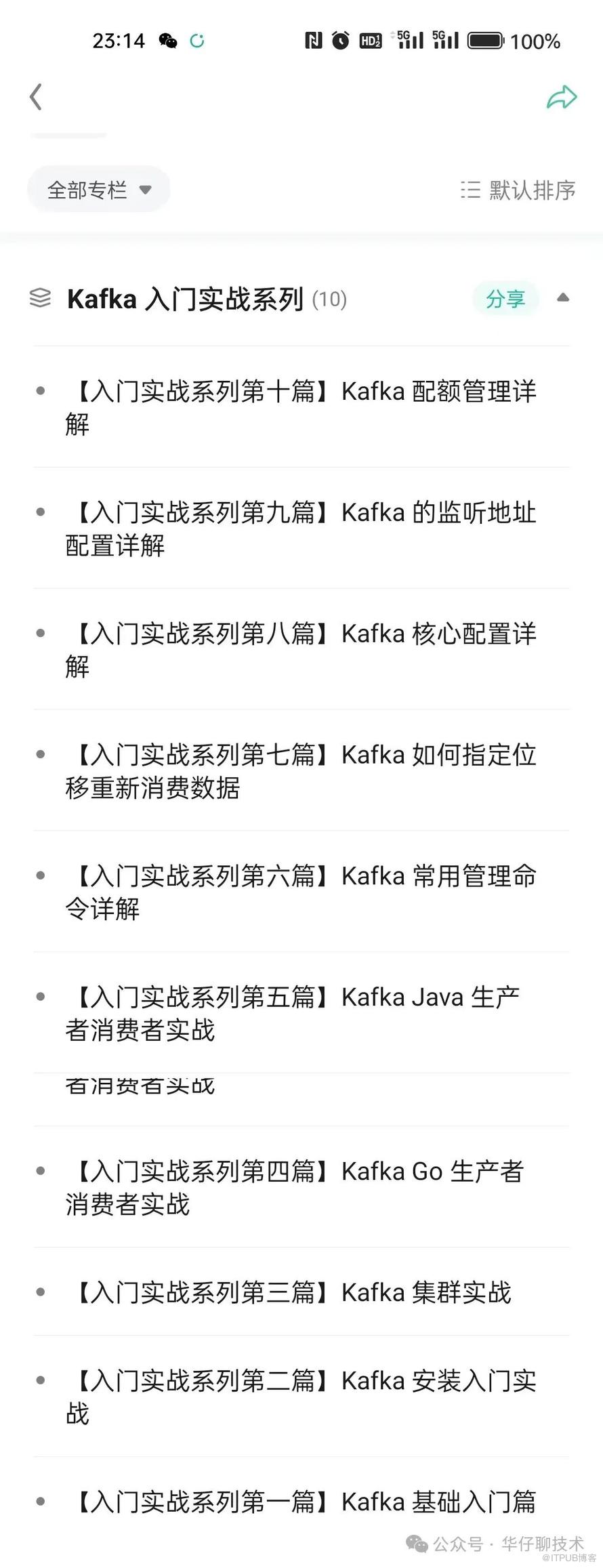Collapse the Kafka 入门实战系列 section
This screenshot has height=1568, width=603.
tap(563, 298)
